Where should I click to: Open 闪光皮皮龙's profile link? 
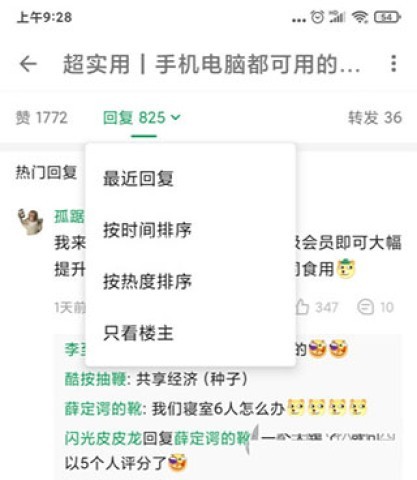coord(103,438)
